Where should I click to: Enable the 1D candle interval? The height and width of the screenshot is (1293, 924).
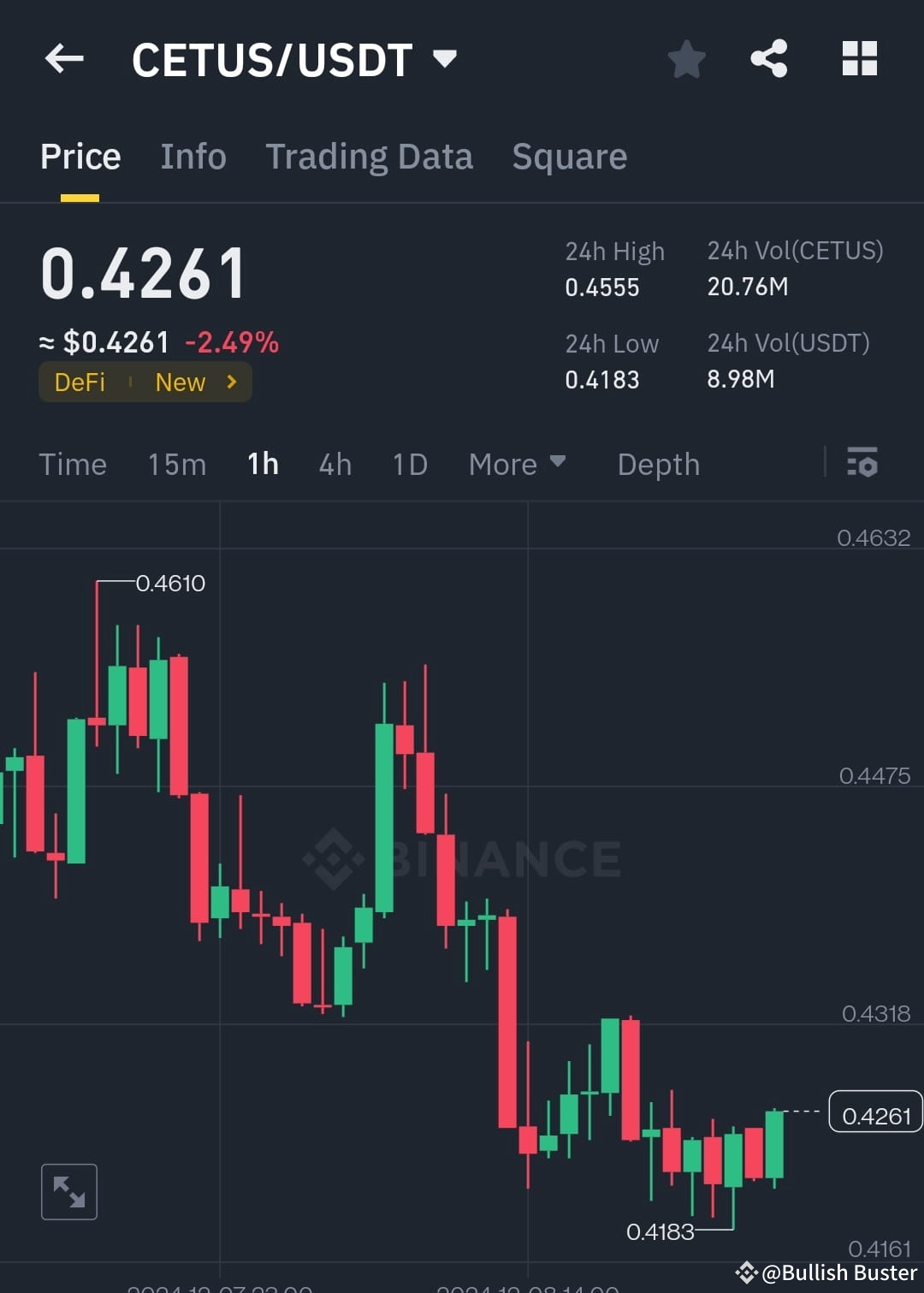409,464
